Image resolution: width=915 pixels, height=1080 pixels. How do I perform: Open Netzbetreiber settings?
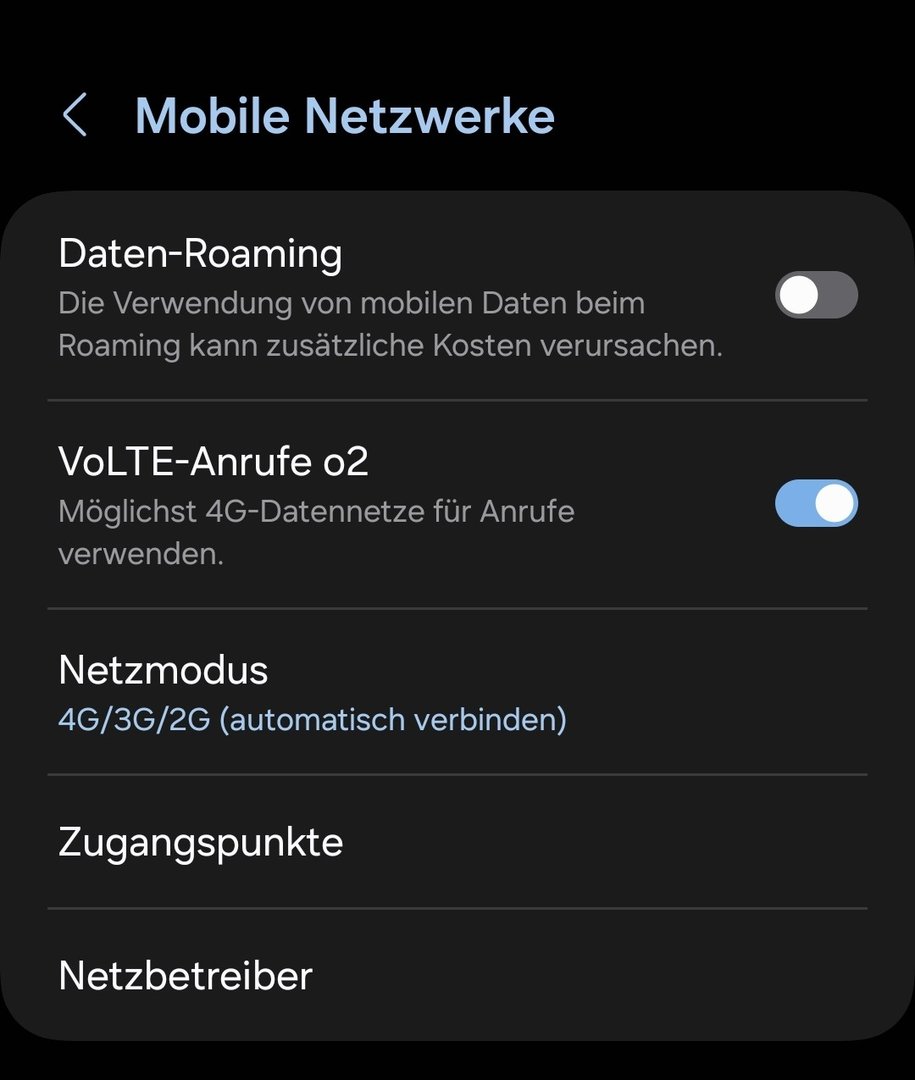(x=186, y=975)
